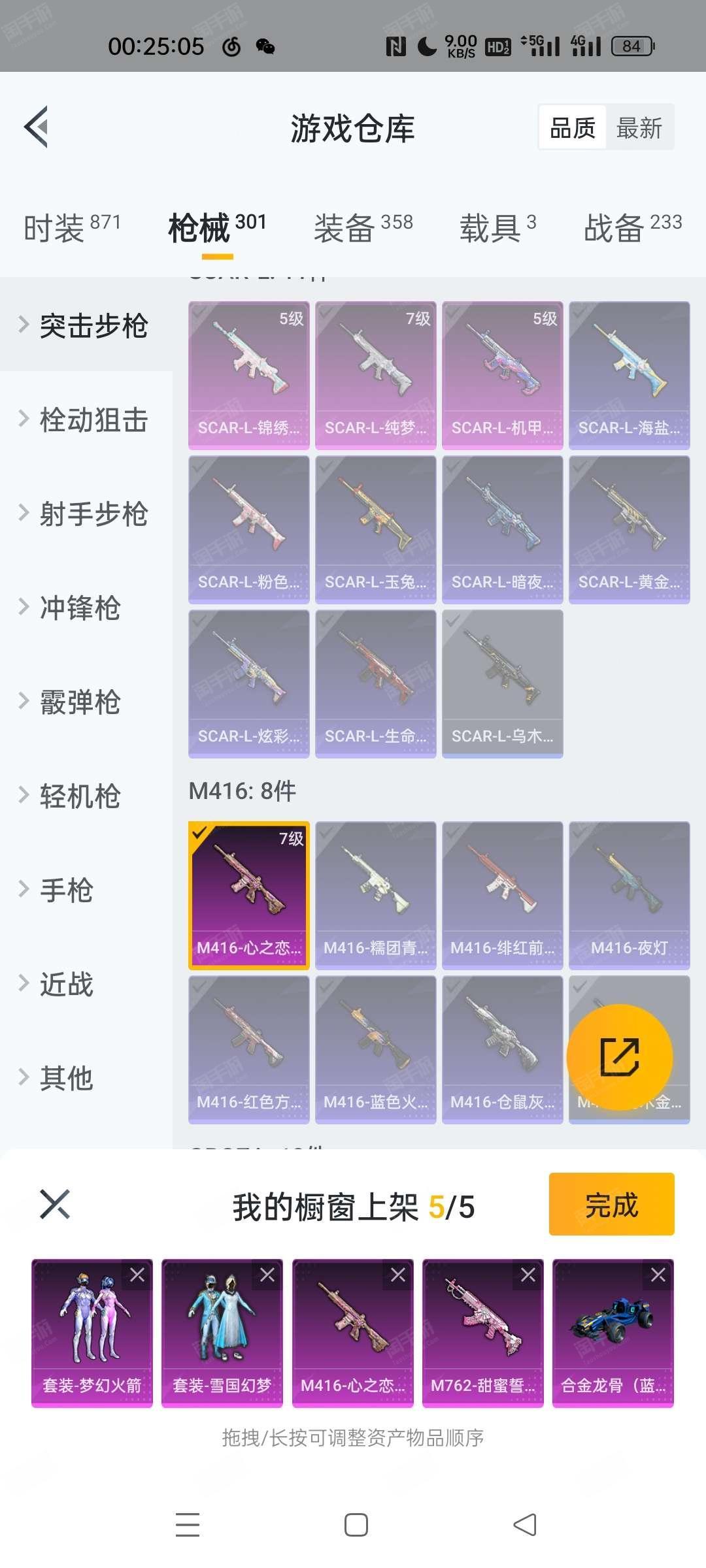This screenshot has width=706, height=1568.
Task: Remove 套装-梦幻火箭 from the showcase
Action: (x=137, y=1275)
